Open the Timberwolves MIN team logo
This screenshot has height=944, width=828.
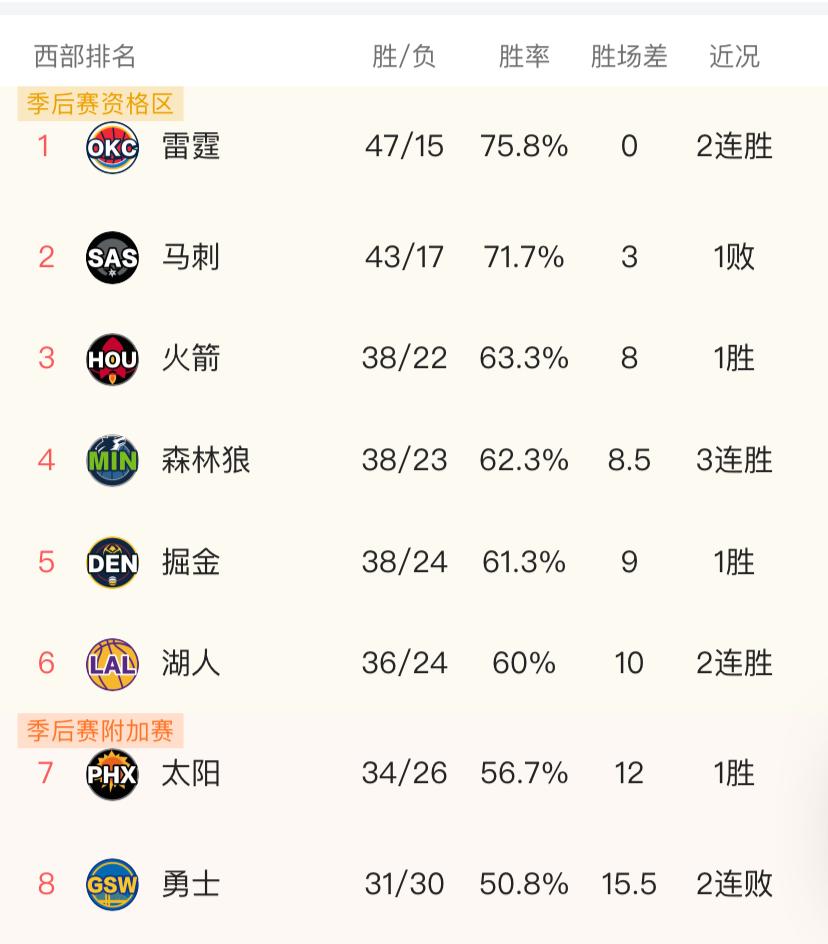113,460
